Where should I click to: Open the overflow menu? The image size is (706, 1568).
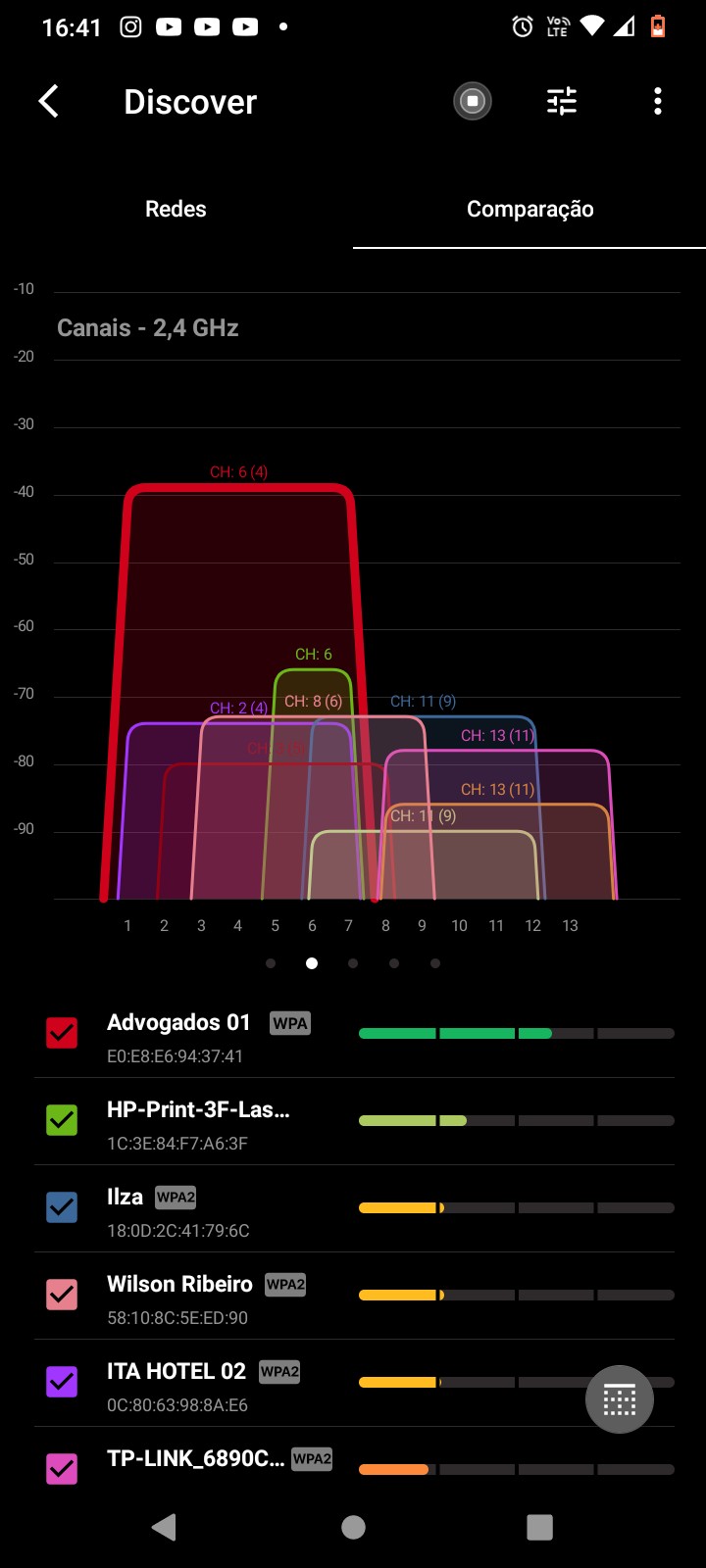click(x=657, y=101)
